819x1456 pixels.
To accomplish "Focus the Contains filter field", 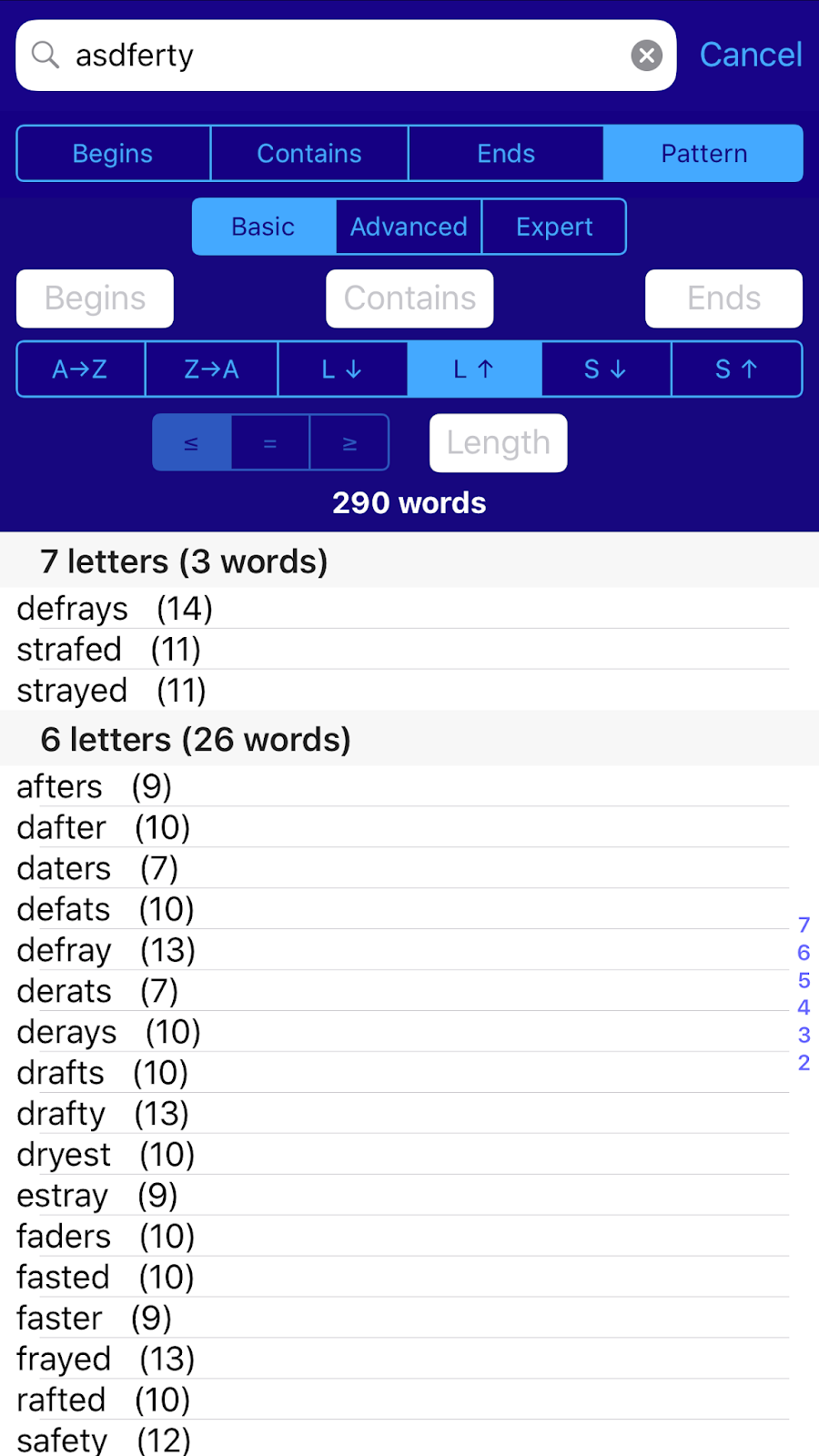I will point(409,298).
